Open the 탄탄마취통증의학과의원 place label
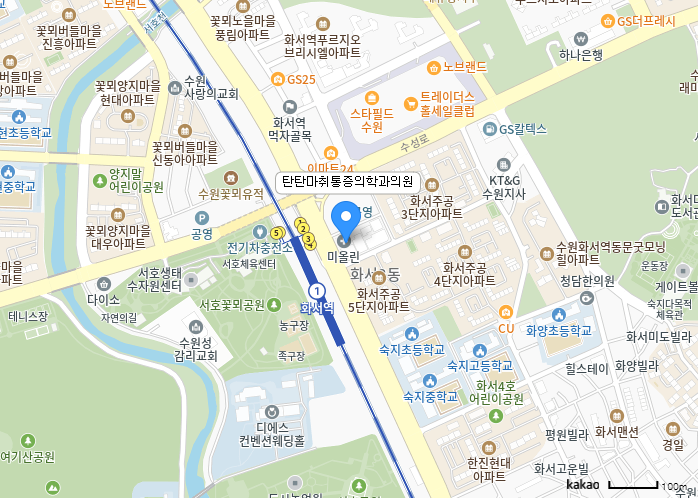This screenshot has width=698, height=498. click(x=347, y=182)
